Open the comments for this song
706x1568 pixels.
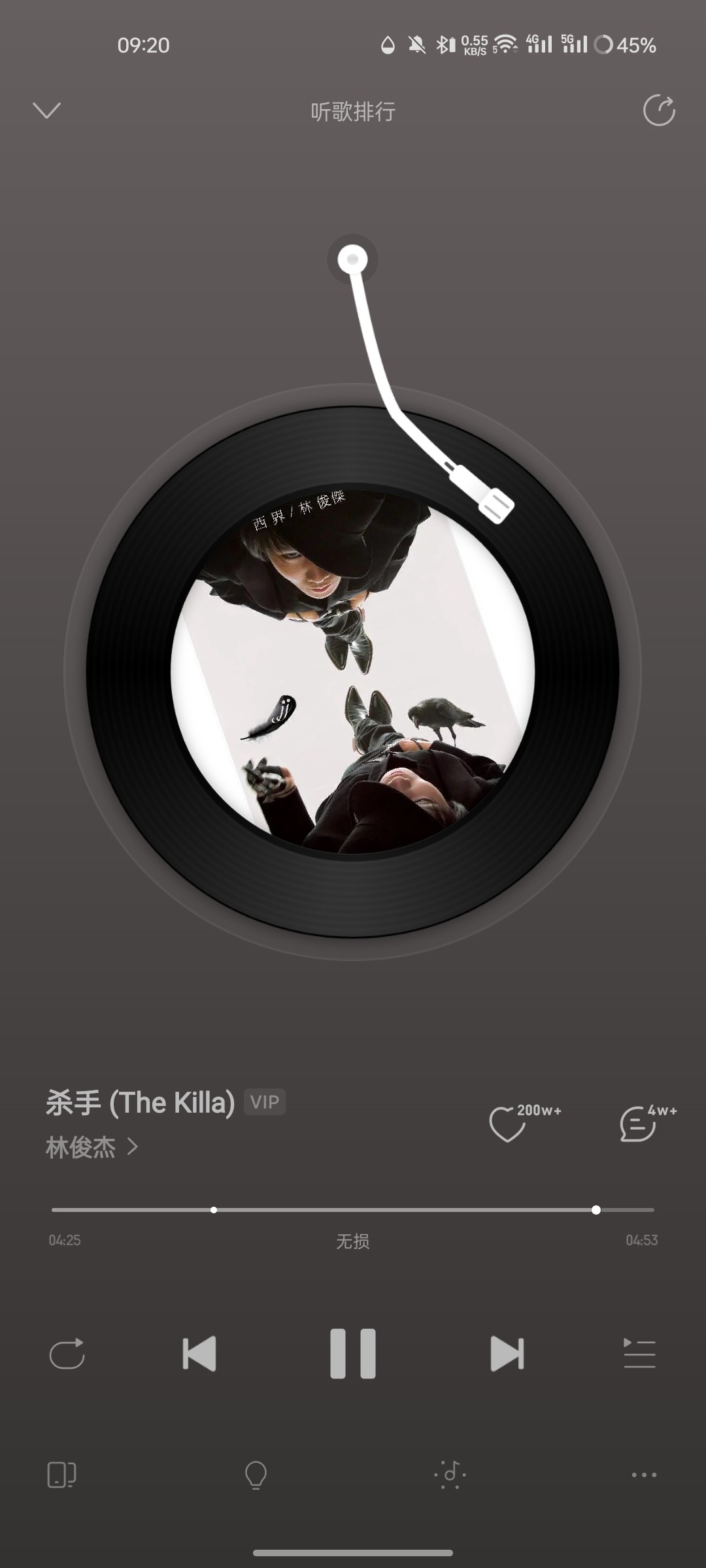pos(637,1124)
